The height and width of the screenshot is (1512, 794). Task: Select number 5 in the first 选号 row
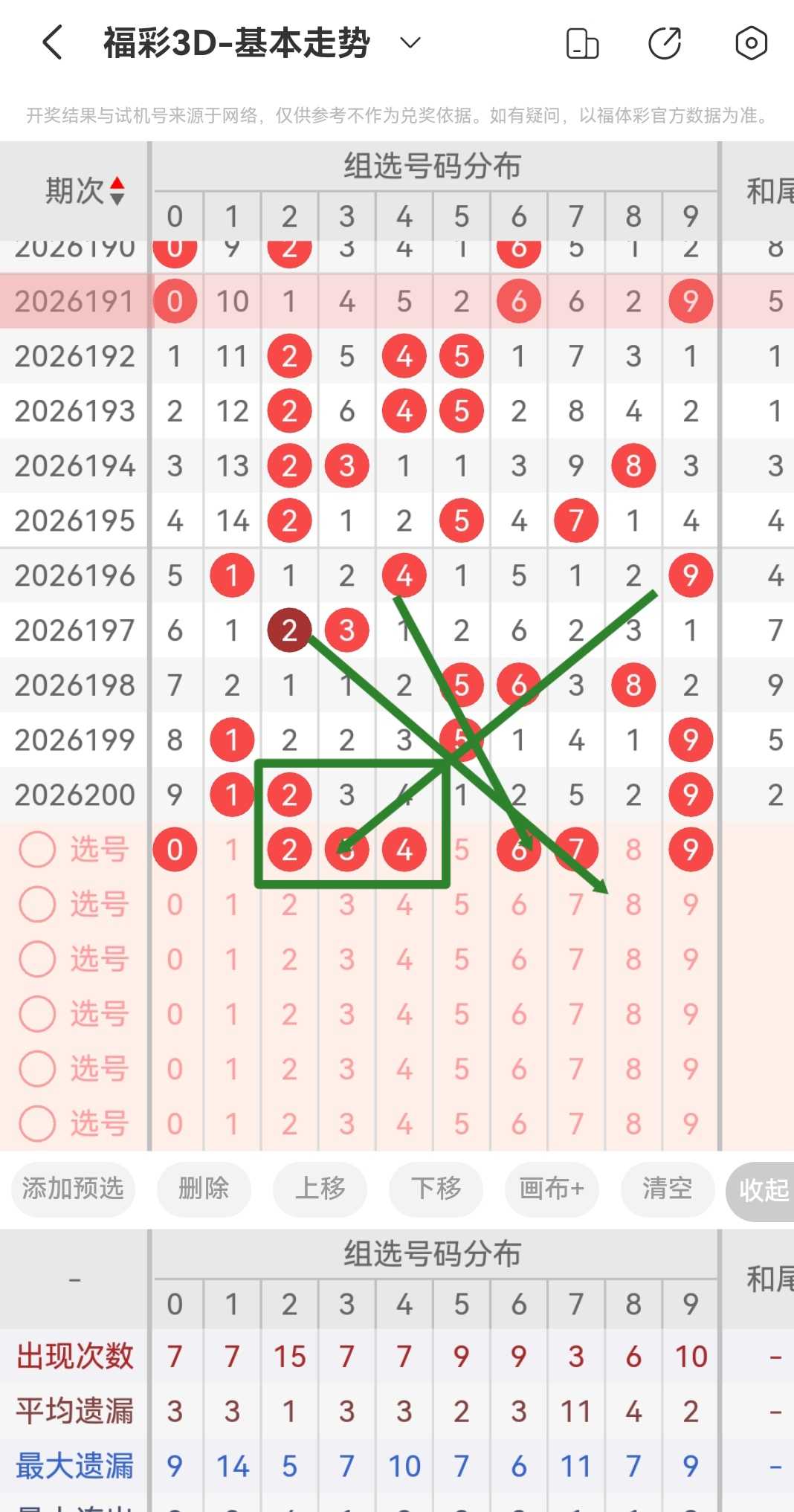click(462, 850)
